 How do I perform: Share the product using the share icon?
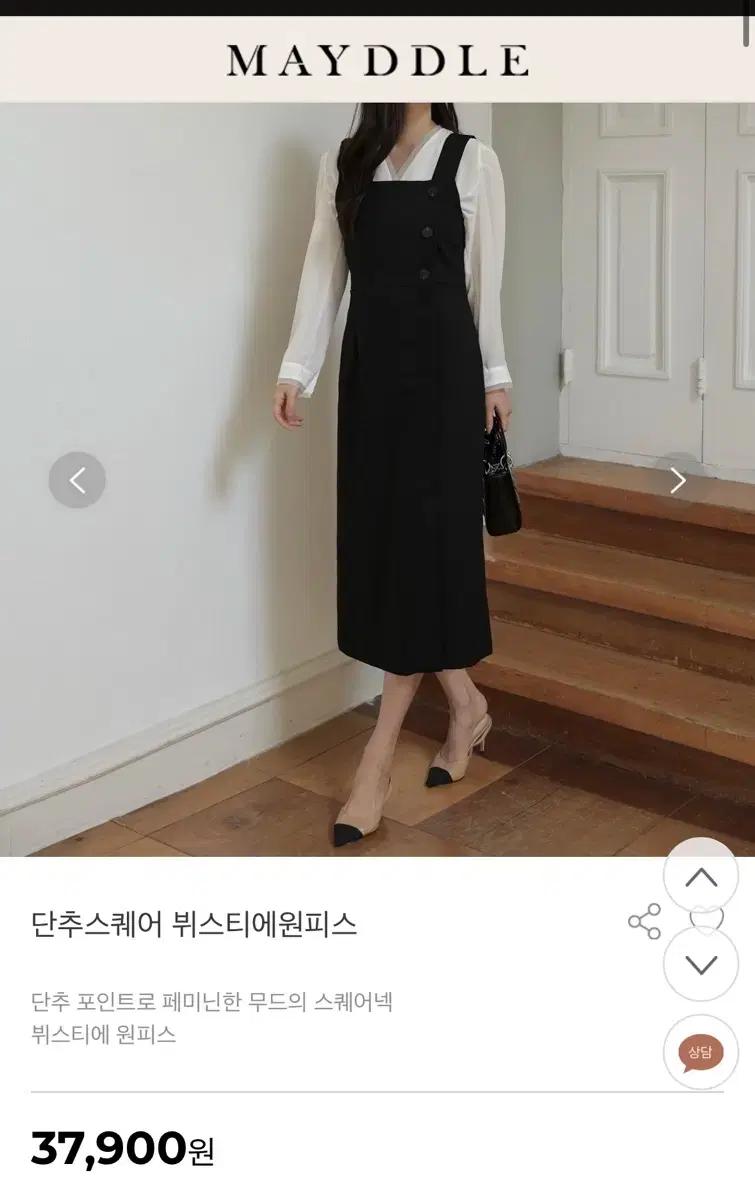(645, 920)
